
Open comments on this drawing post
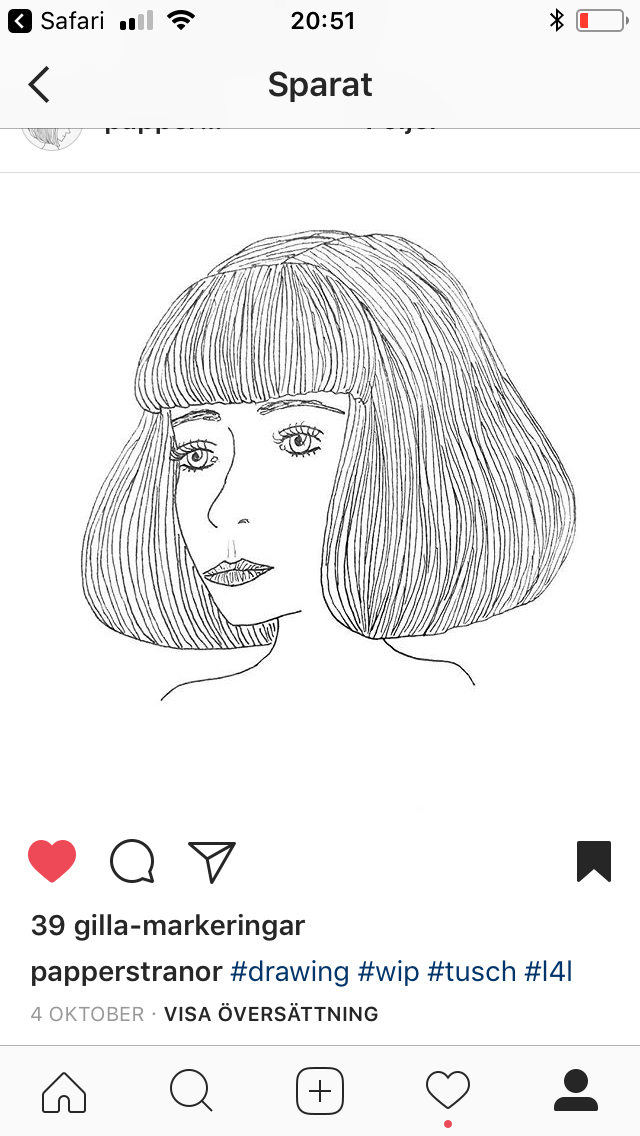[x=132, y=861]
